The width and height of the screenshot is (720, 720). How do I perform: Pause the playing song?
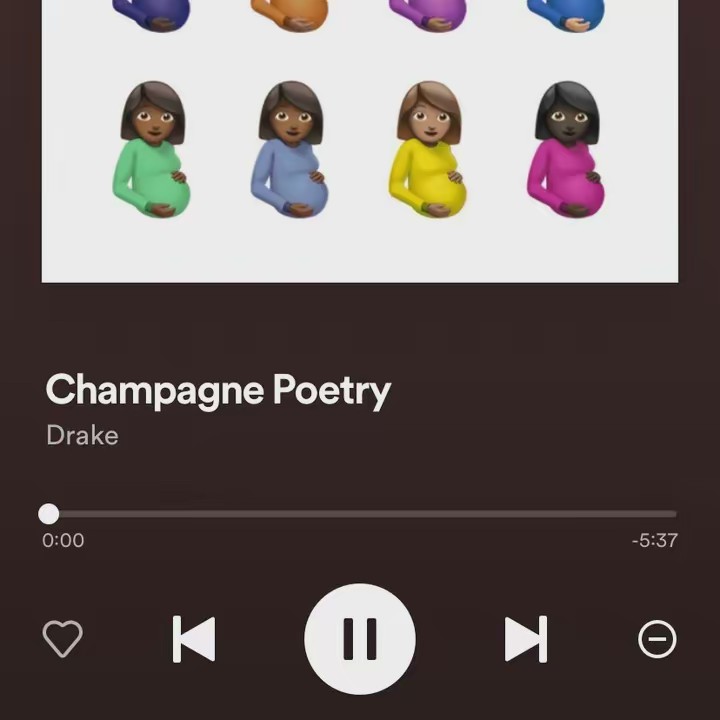point(360,639)
